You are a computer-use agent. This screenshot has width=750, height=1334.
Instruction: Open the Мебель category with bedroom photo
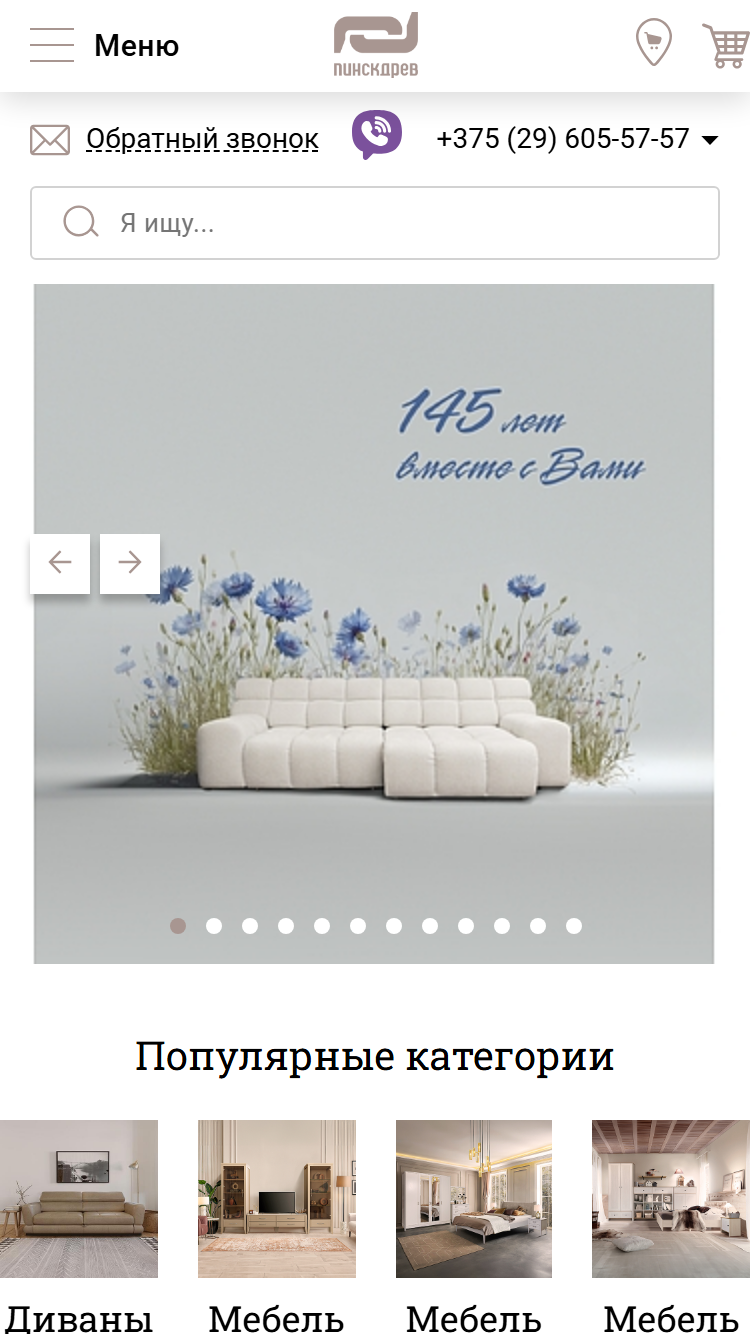(x=474, y=1227)
